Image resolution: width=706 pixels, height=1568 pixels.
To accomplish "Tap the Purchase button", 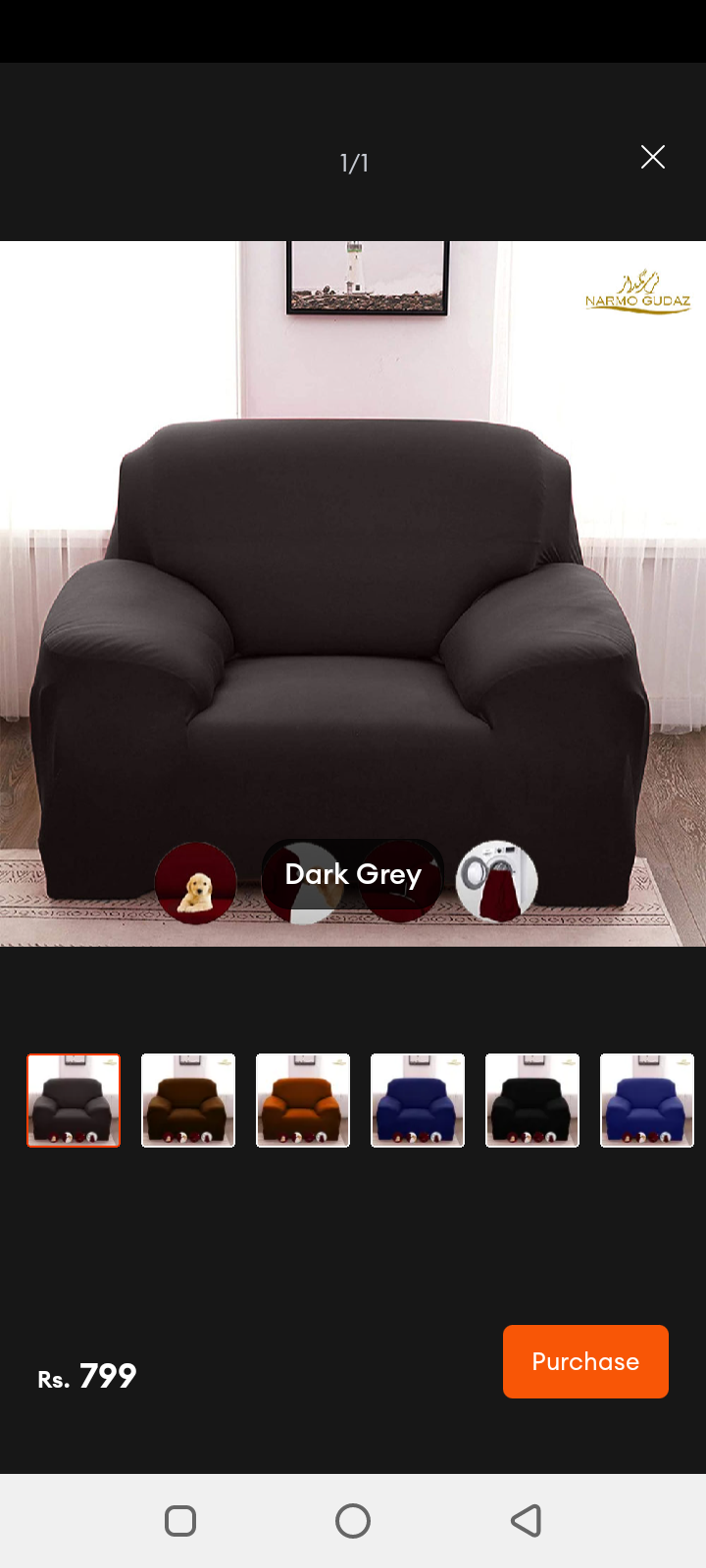I will (x=585, y=1361).
